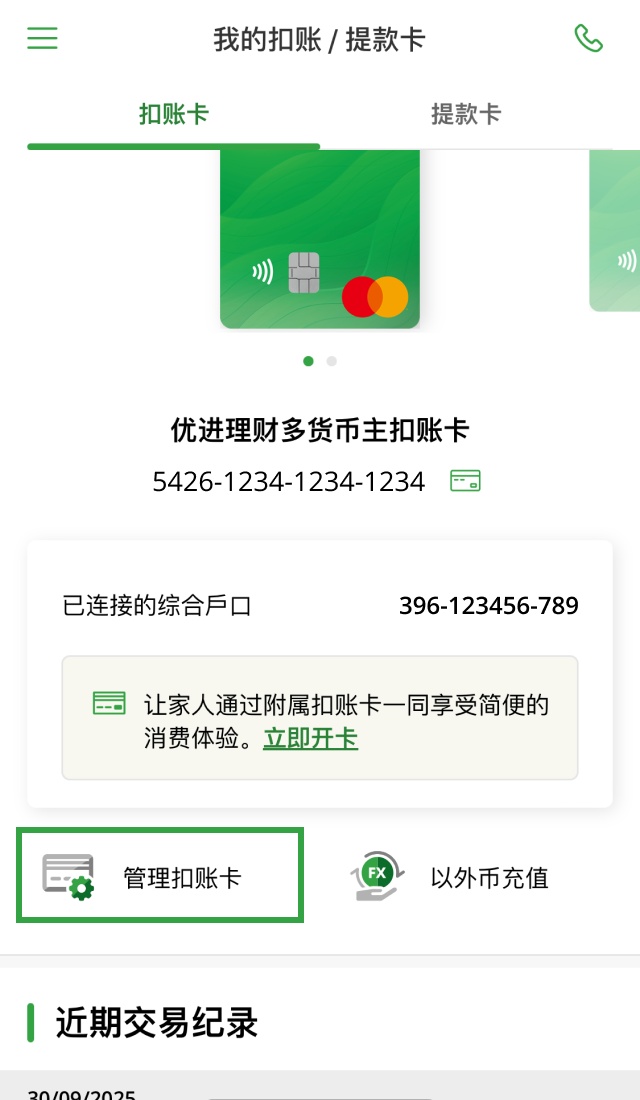Tap the phone call icon

(x=588, y=39)
